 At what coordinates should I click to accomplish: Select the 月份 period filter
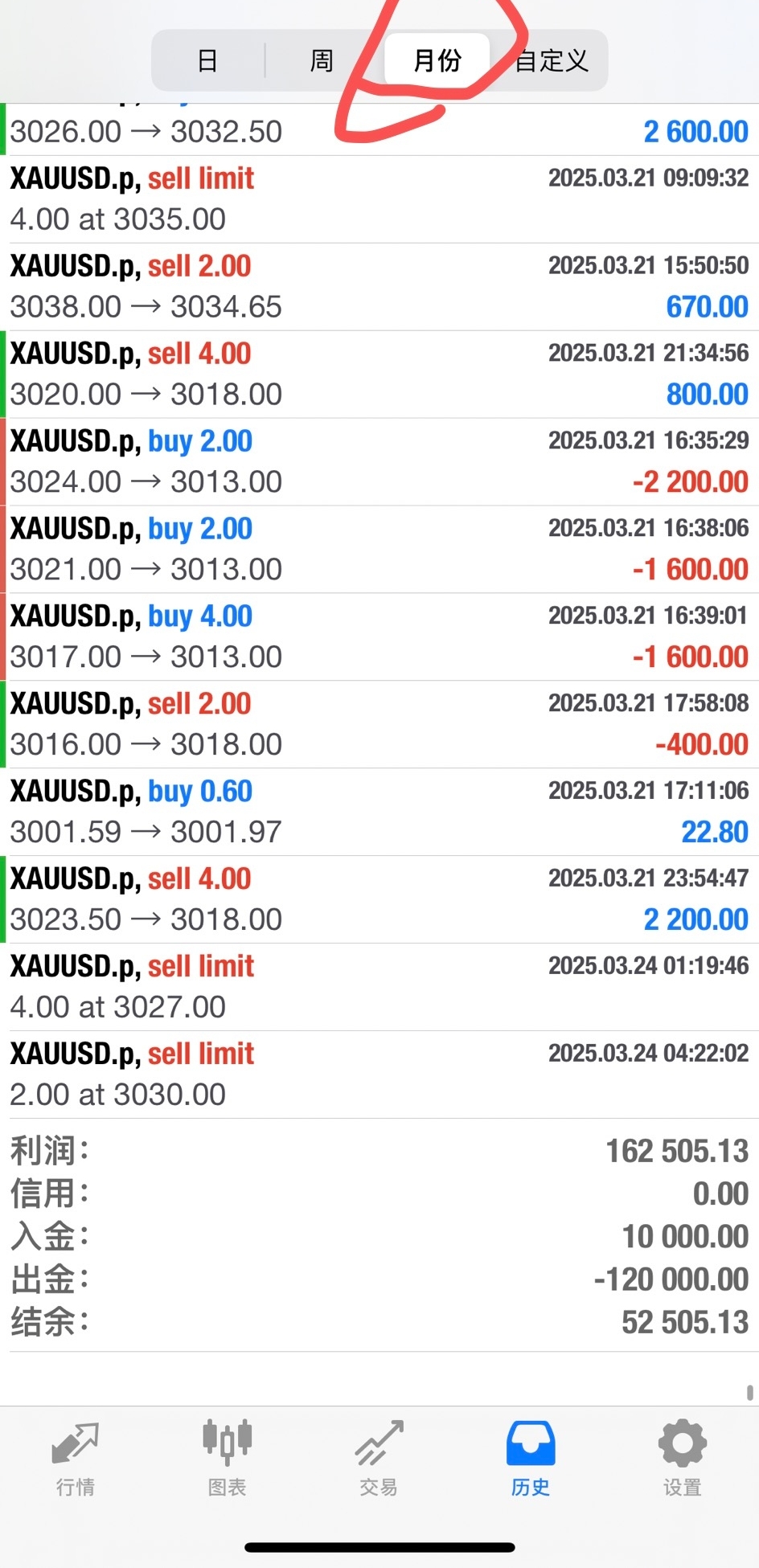[437, 60]
